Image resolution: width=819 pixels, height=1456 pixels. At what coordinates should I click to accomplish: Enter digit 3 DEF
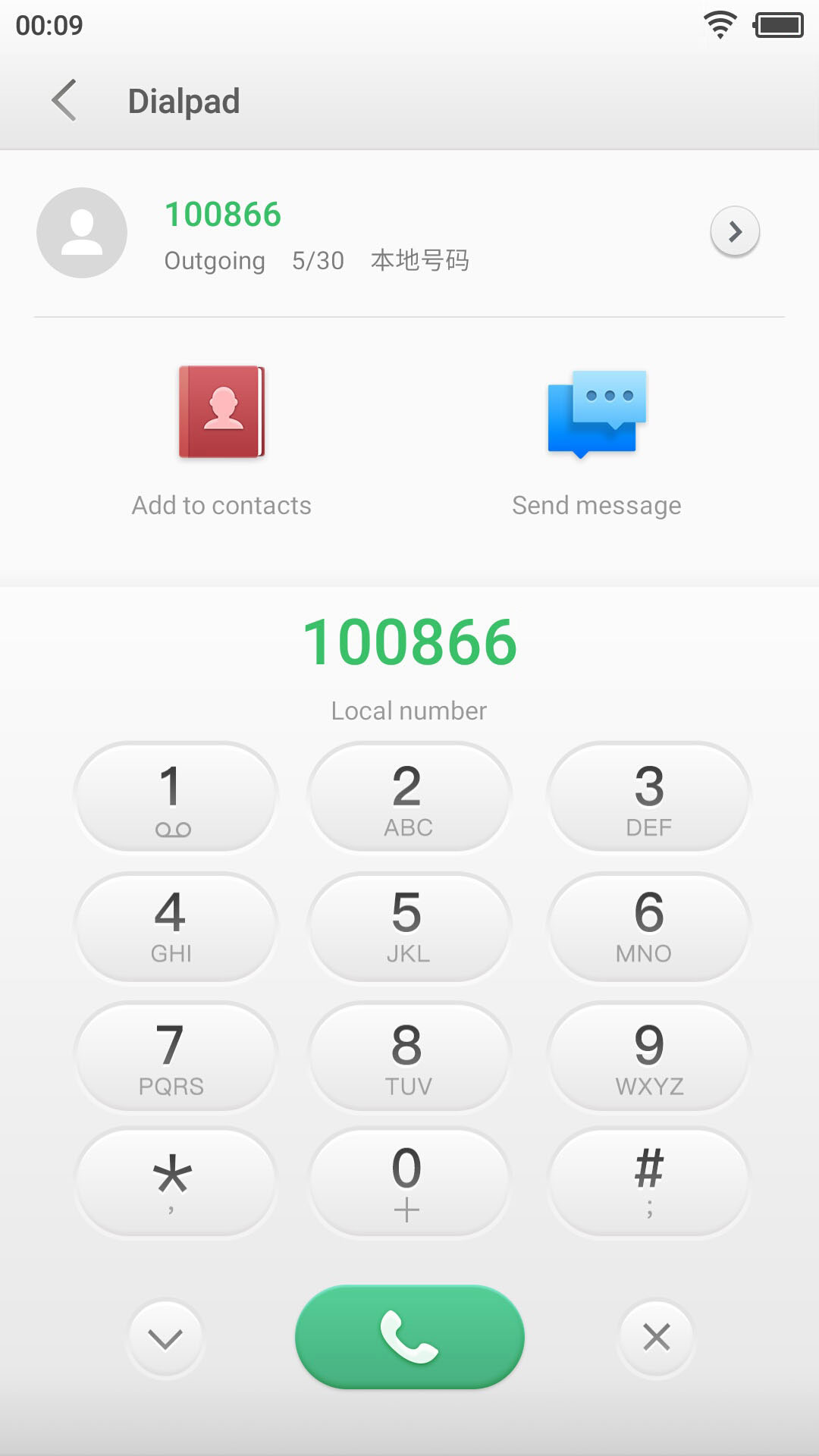(x=648, y=798)
